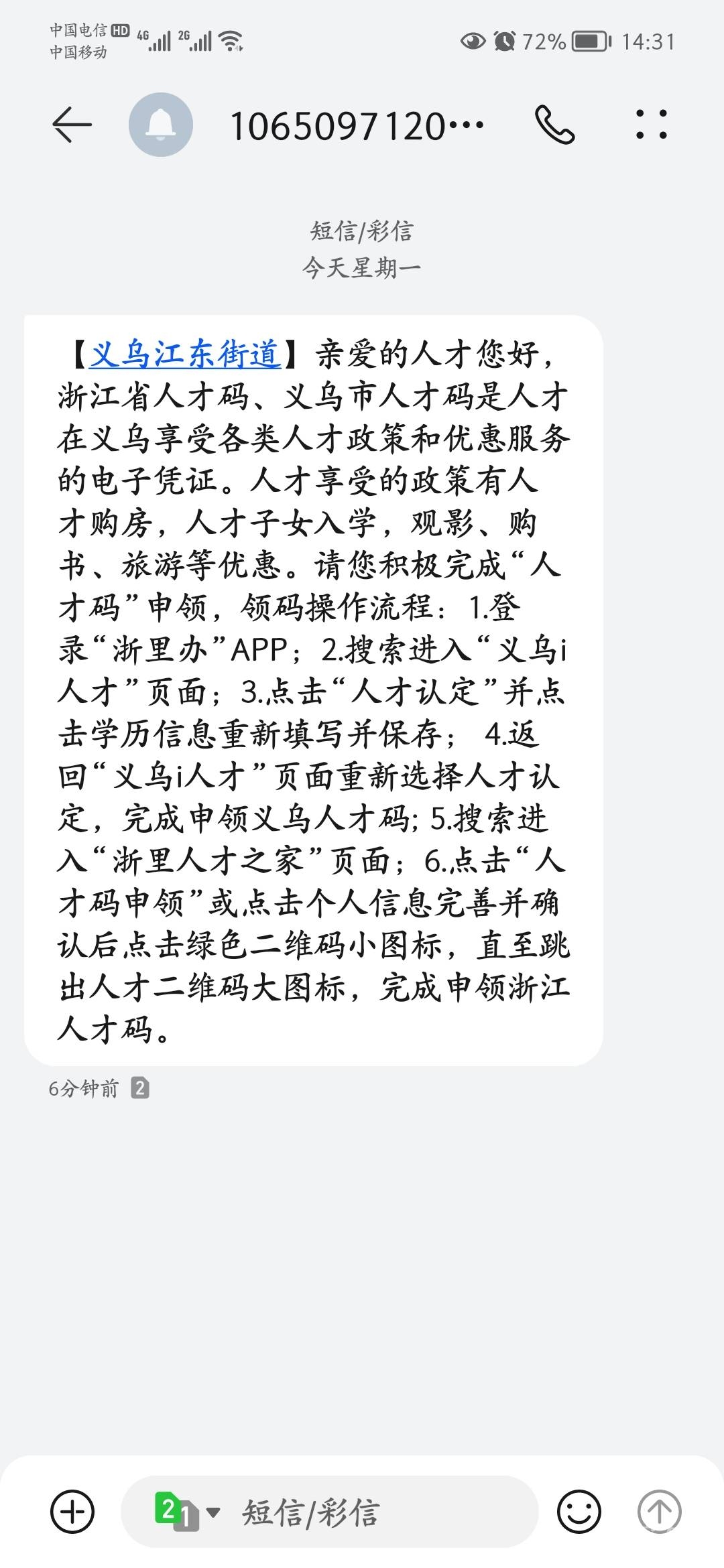Send the message with the arrow button

coord(659,1511)
